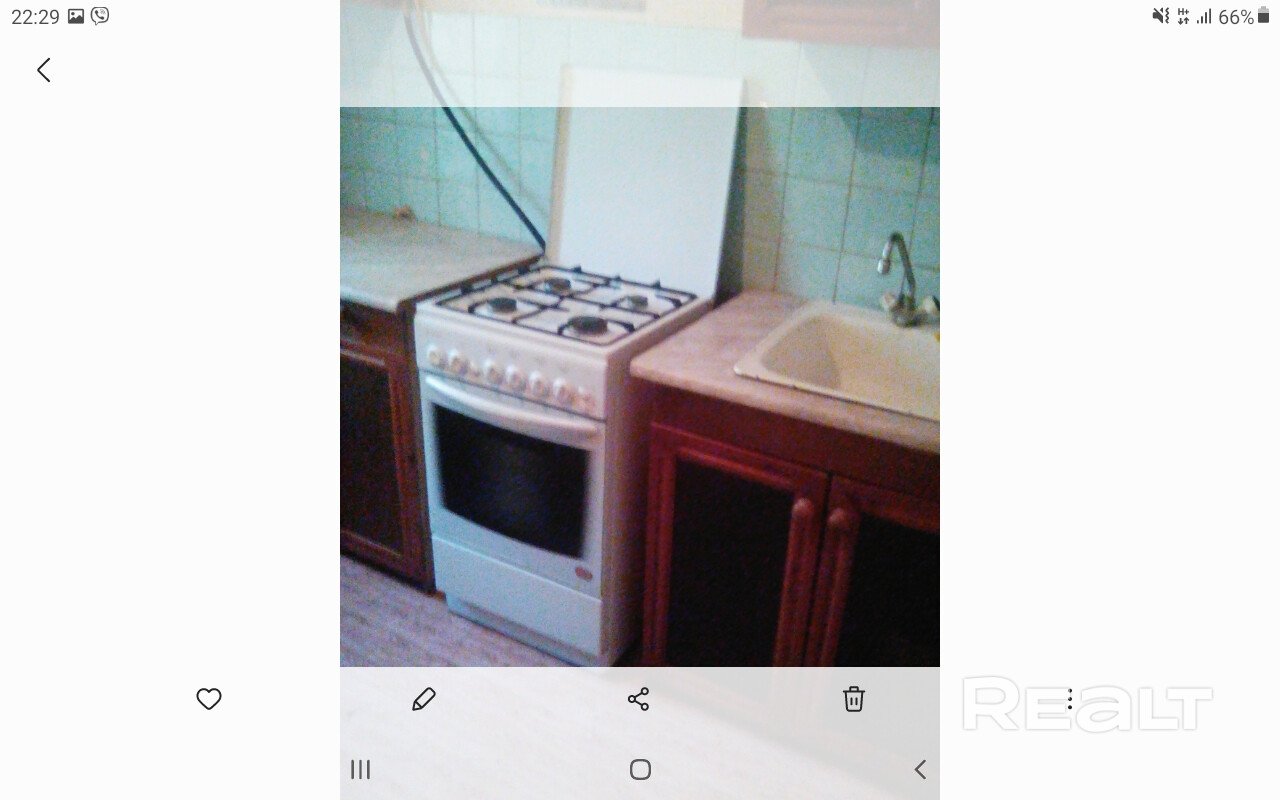
Task: Share this kitchen photo
Action: [x=639, y=699]
